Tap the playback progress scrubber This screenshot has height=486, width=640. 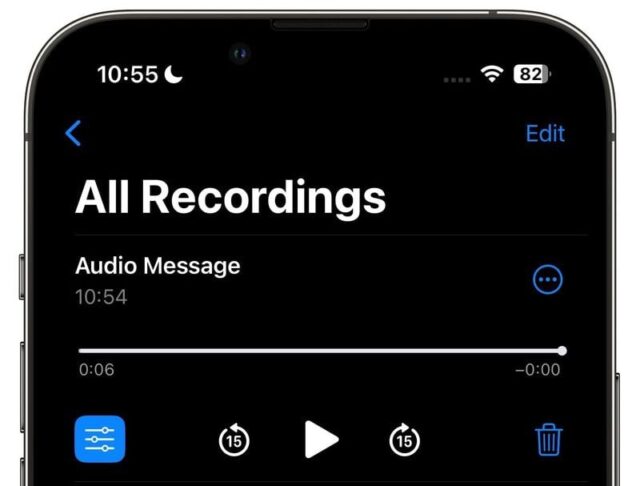pos(562,351)
